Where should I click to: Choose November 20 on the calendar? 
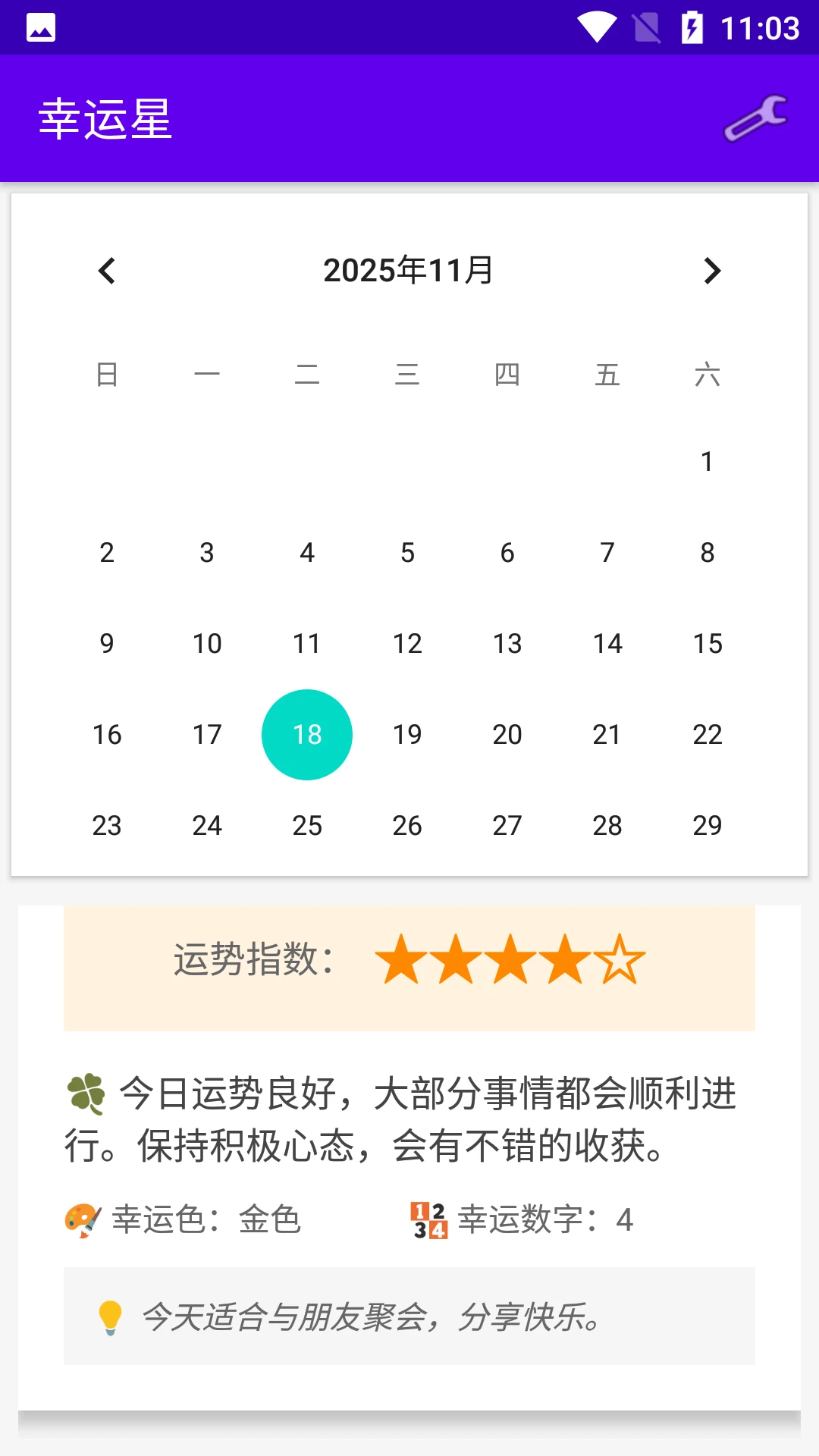tap(507, 735)
